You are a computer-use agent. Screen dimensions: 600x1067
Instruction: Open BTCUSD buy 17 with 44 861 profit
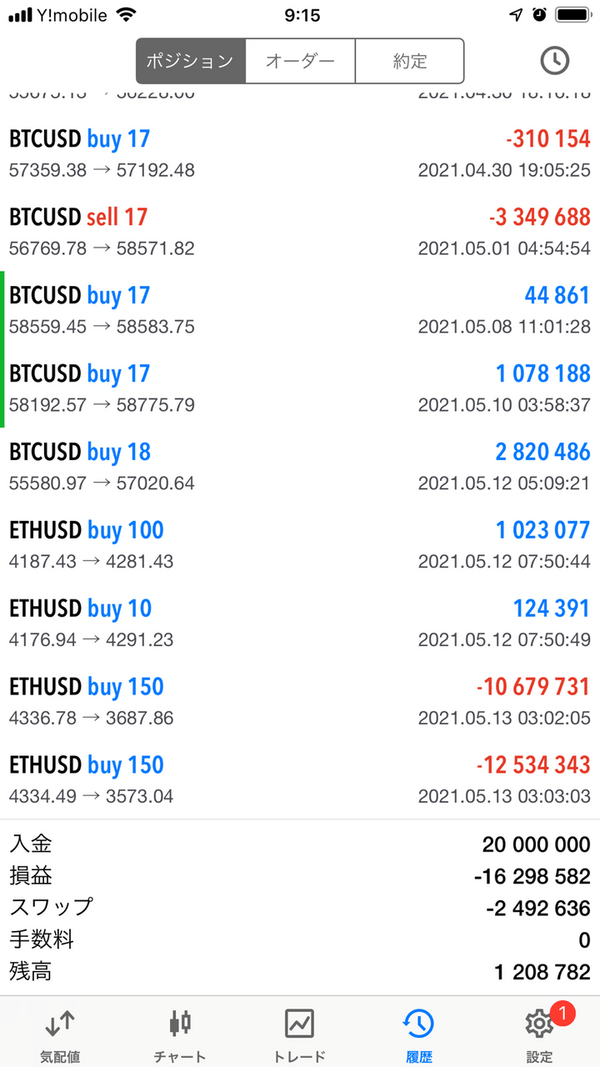pos(300,309)
